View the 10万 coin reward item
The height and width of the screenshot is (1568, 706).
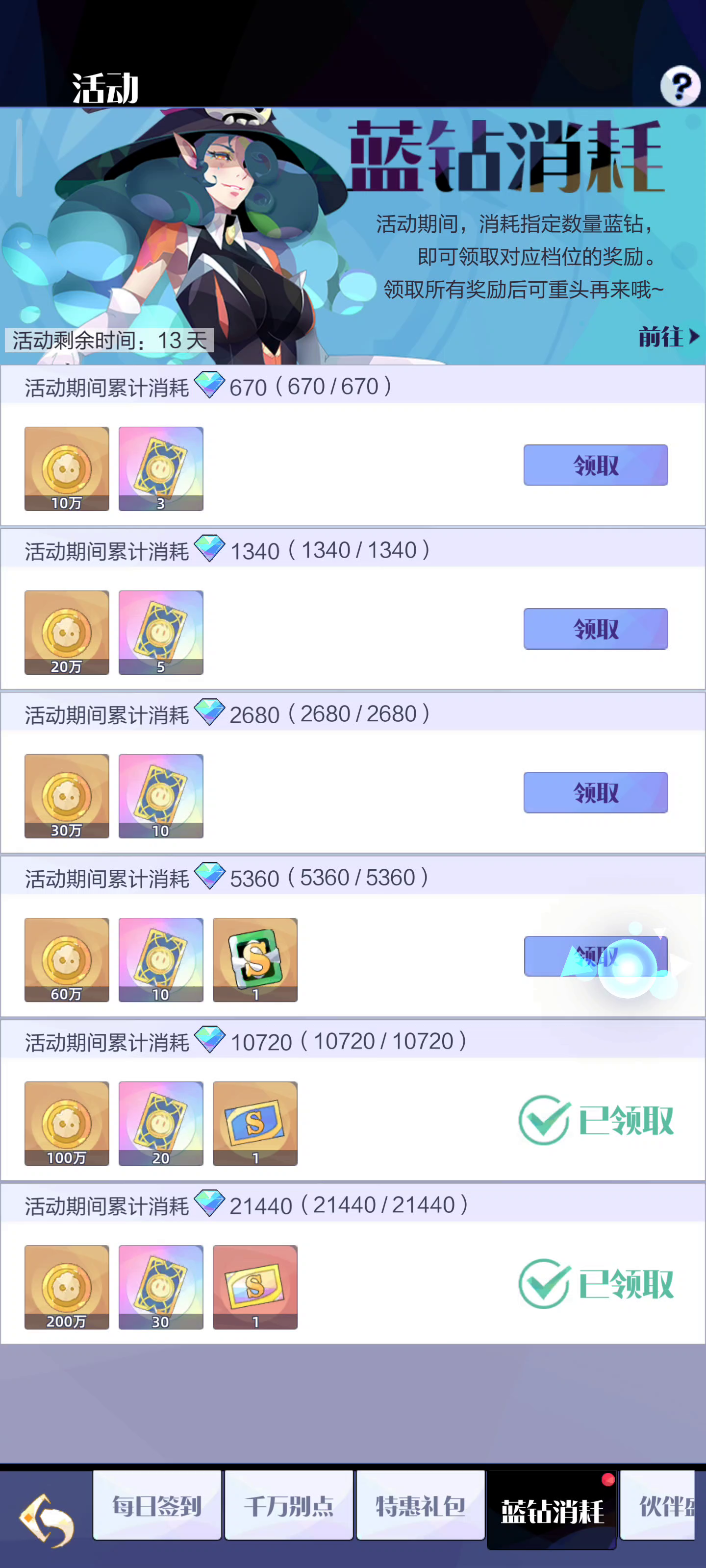(x=67, y=469)
